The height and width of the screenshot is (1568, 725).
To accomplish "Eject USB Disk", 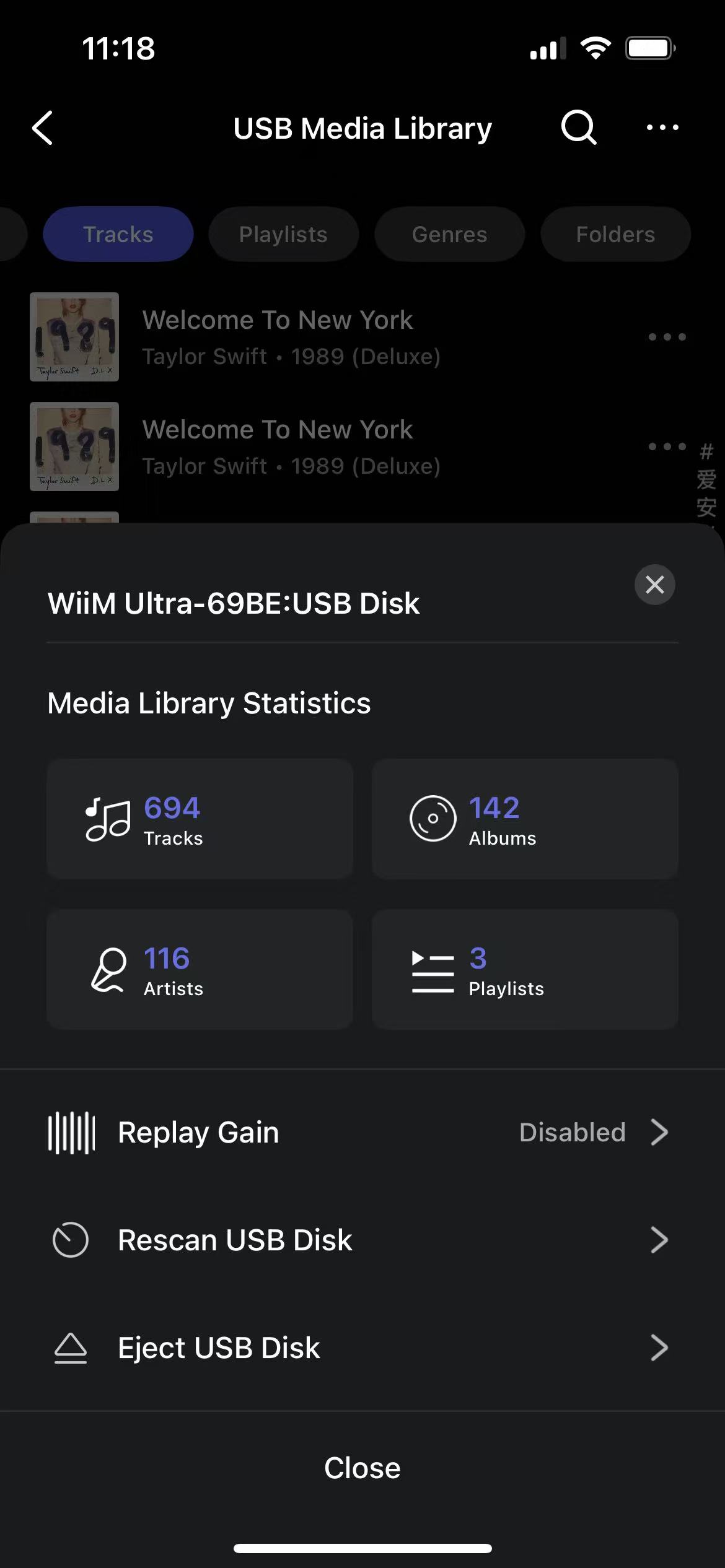I will [x=362, y=1348].
